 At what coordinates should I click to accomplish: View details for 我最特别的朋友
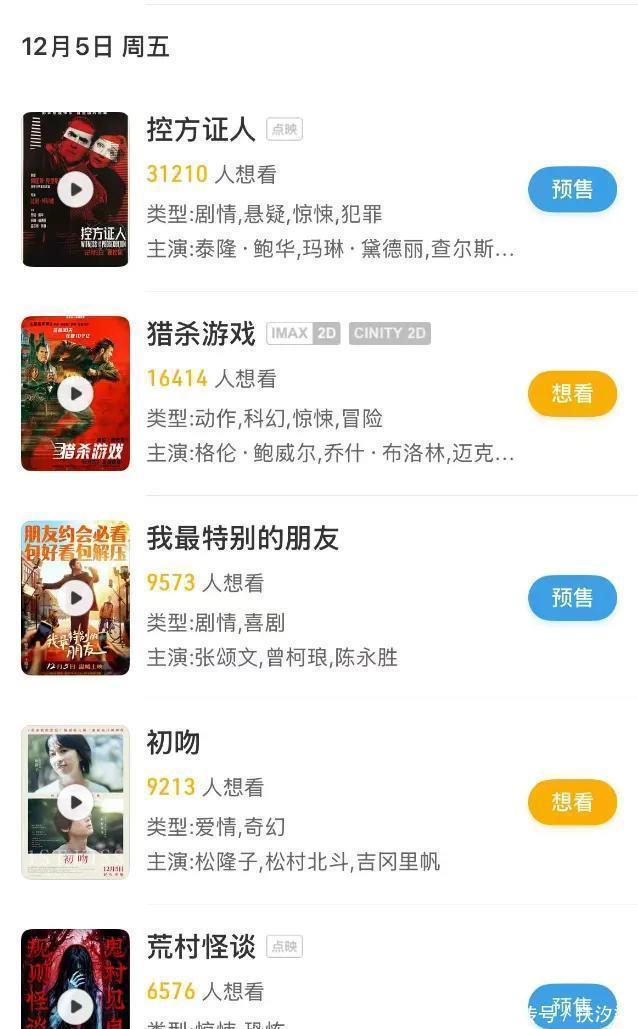pyautogui.click(x=243, y=538)
